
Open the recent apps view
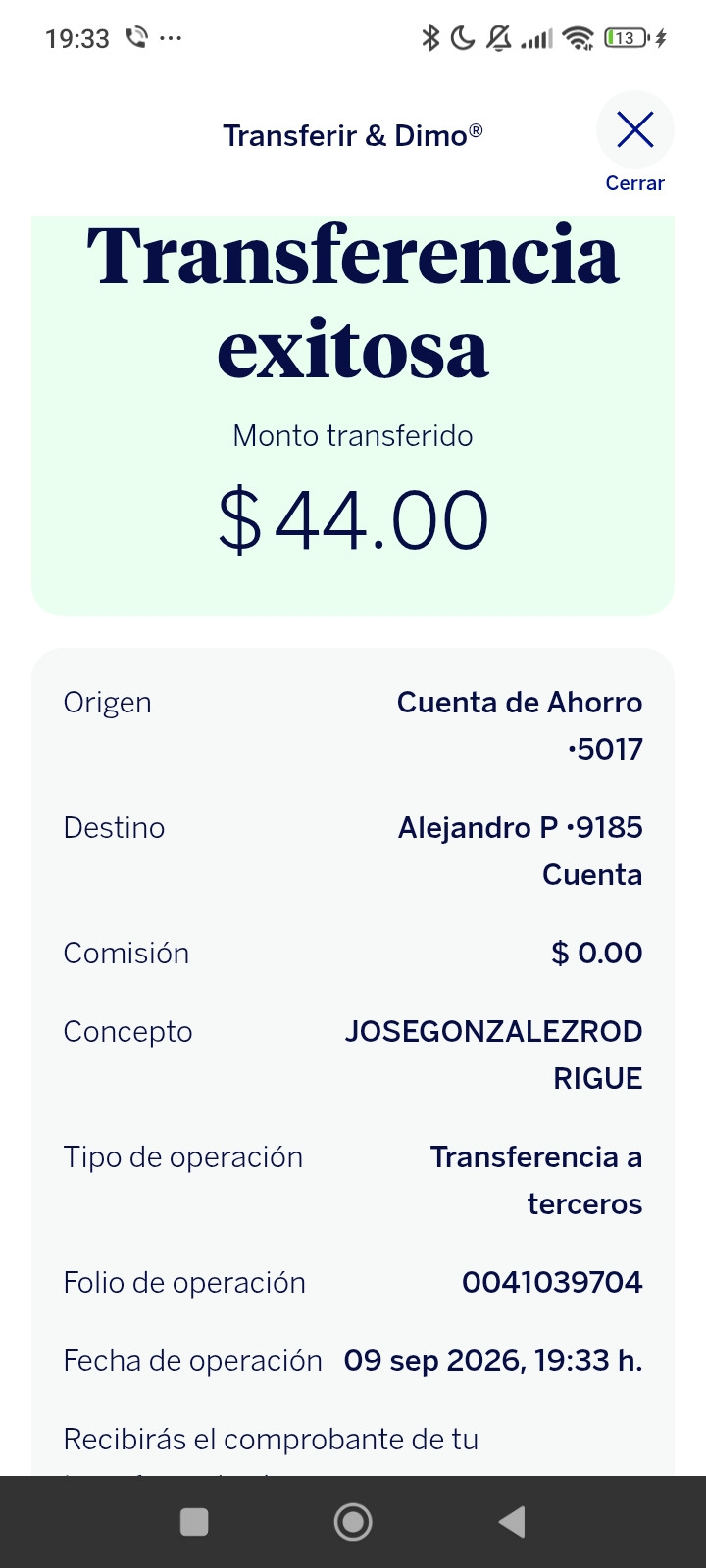point(194,1522)
